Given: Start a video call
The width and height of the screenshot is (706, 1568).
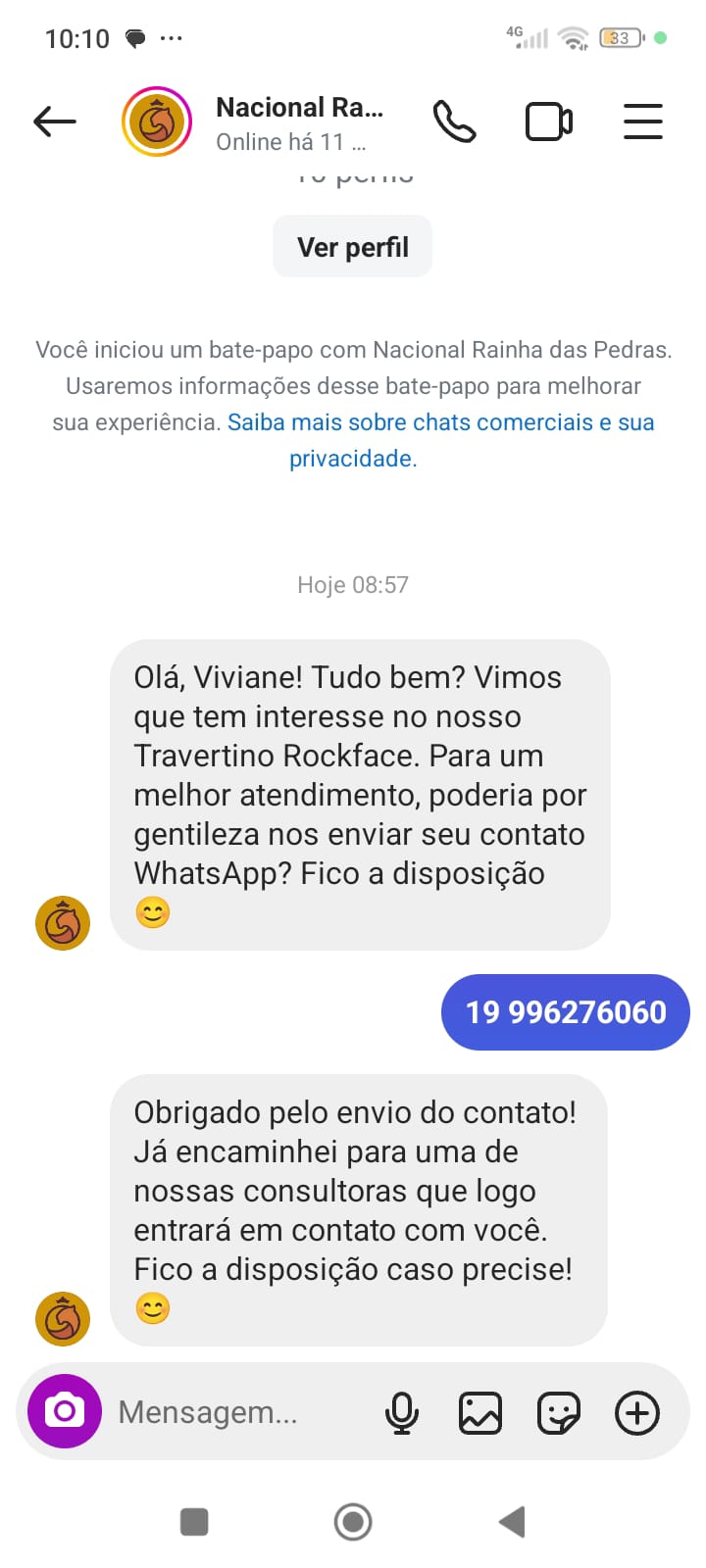Looking at the screenshot, I should (549, 121).
